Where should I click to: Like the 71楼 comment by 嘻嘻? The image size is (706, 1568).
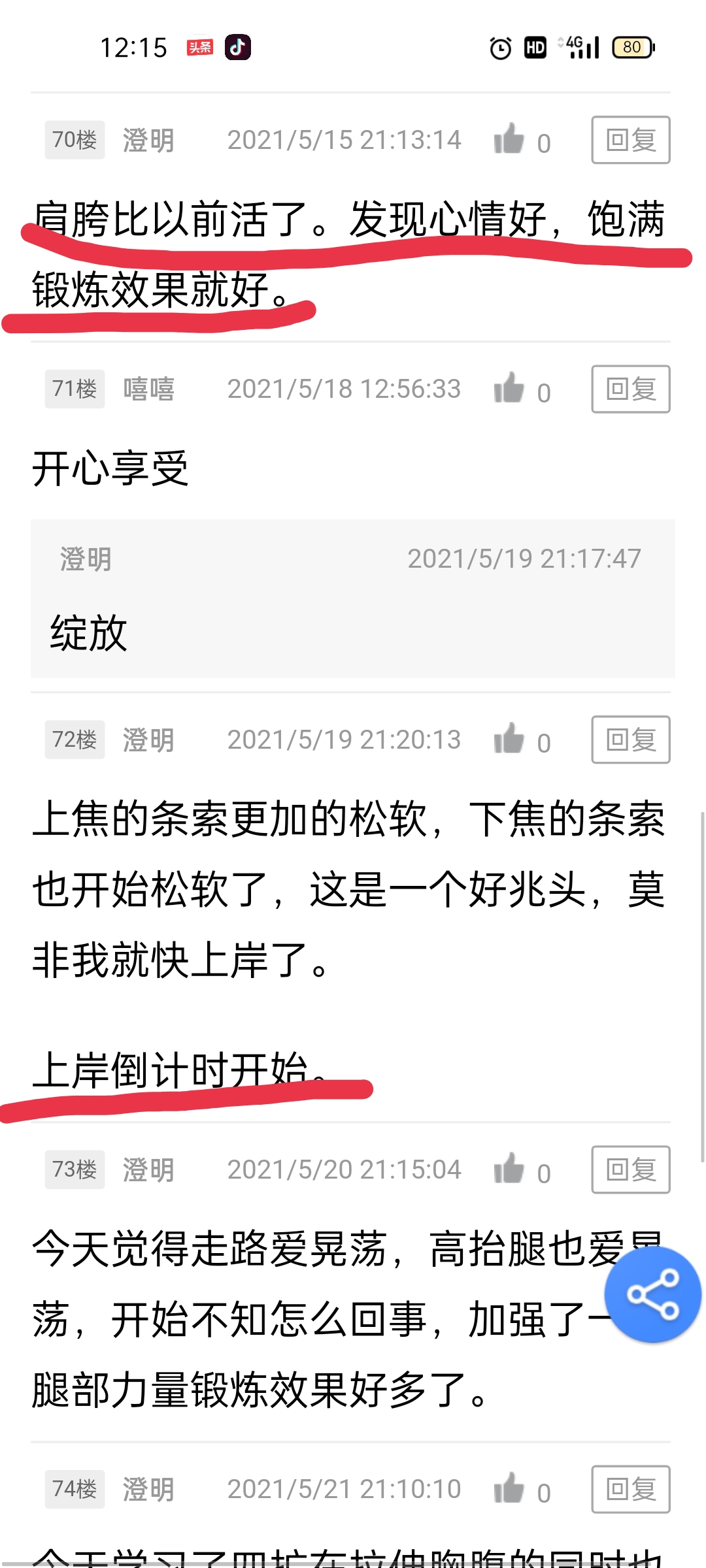[509, 388]
